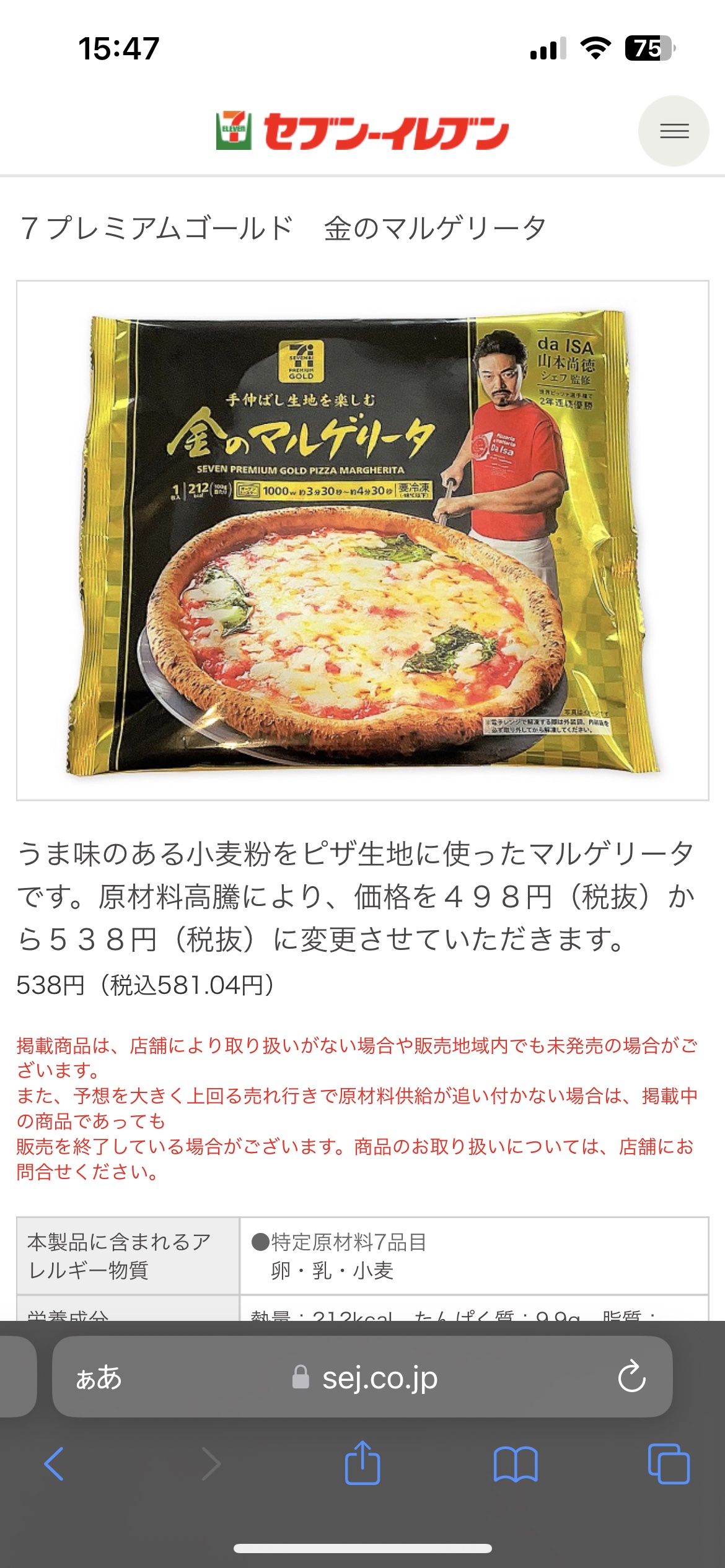Open the ああ reader options
This screenshot has height=1568, width=725.
pos(99,1378)
